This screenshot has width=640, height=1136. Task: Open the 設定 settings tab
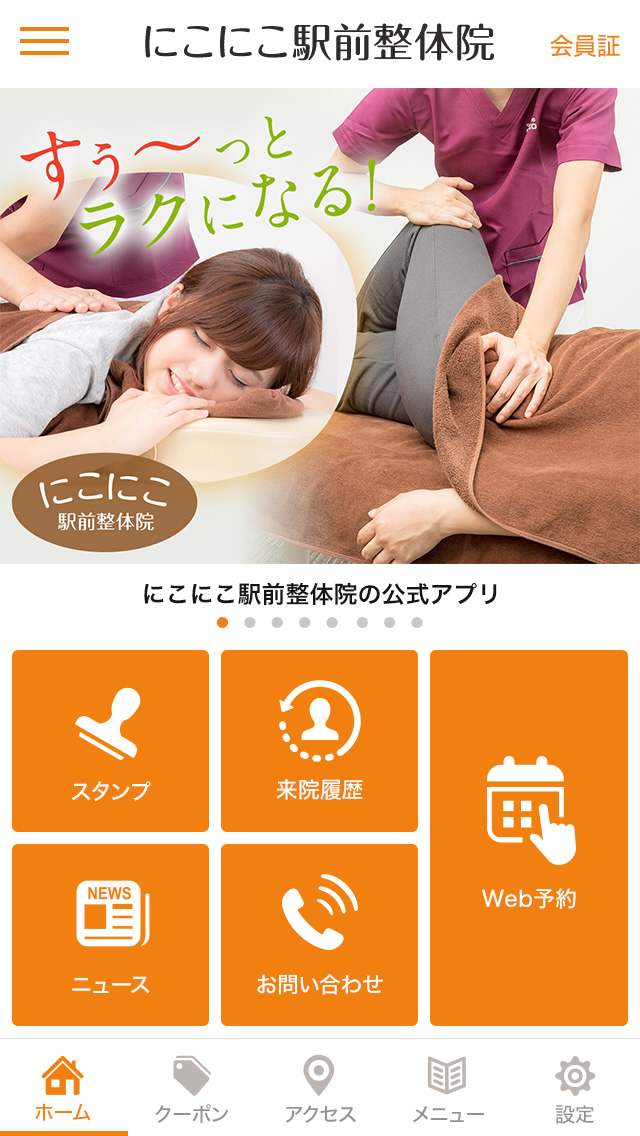tap(575, 1088)
